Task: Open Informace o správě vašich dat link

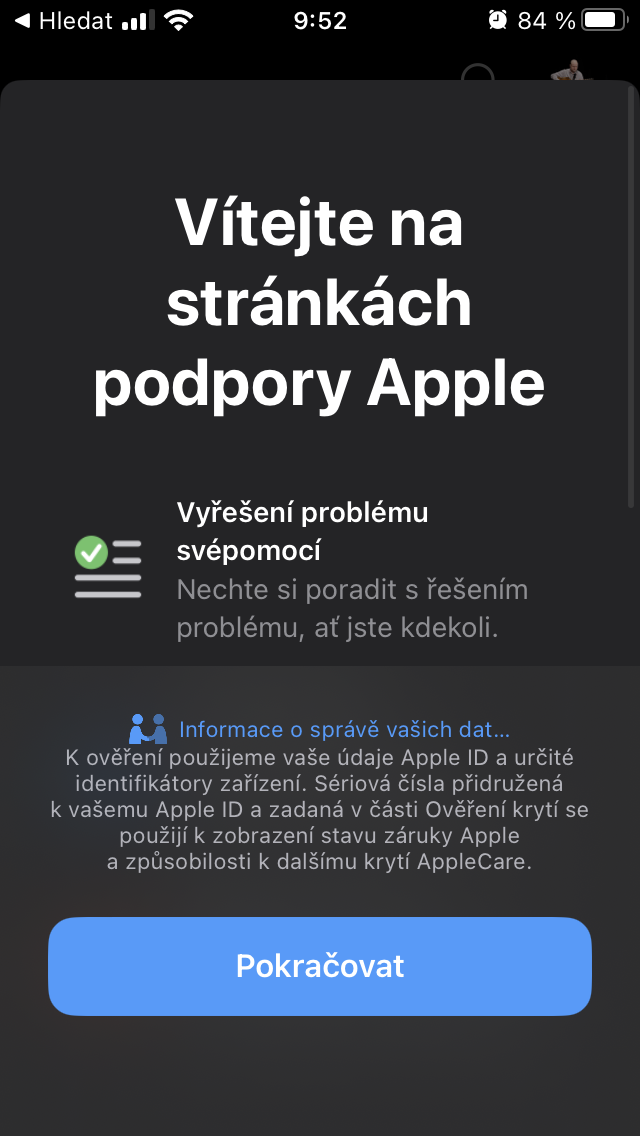Action: [344, 730]
